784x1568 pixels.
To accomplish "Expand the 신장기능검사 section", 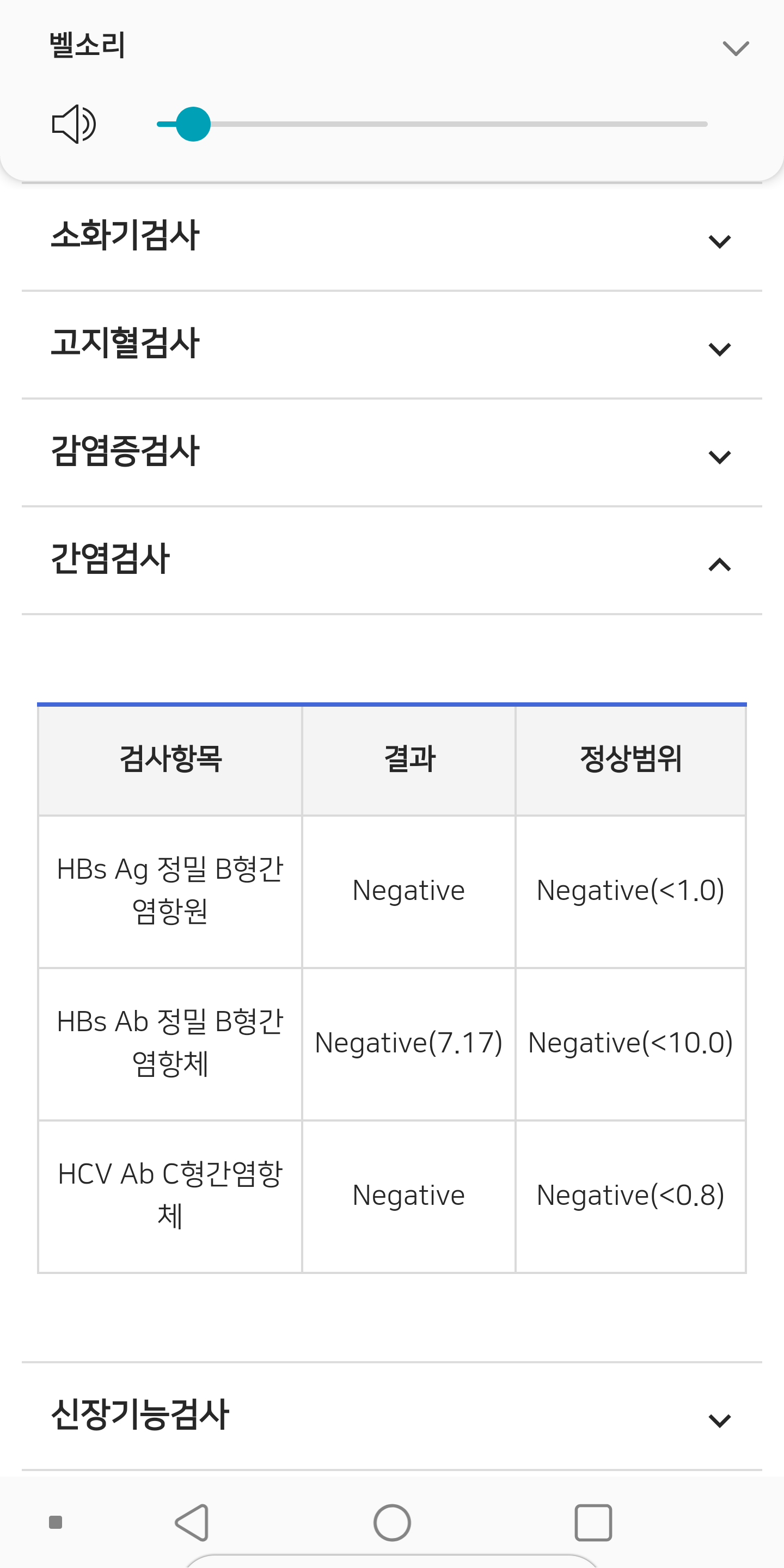I will 392,1416.
